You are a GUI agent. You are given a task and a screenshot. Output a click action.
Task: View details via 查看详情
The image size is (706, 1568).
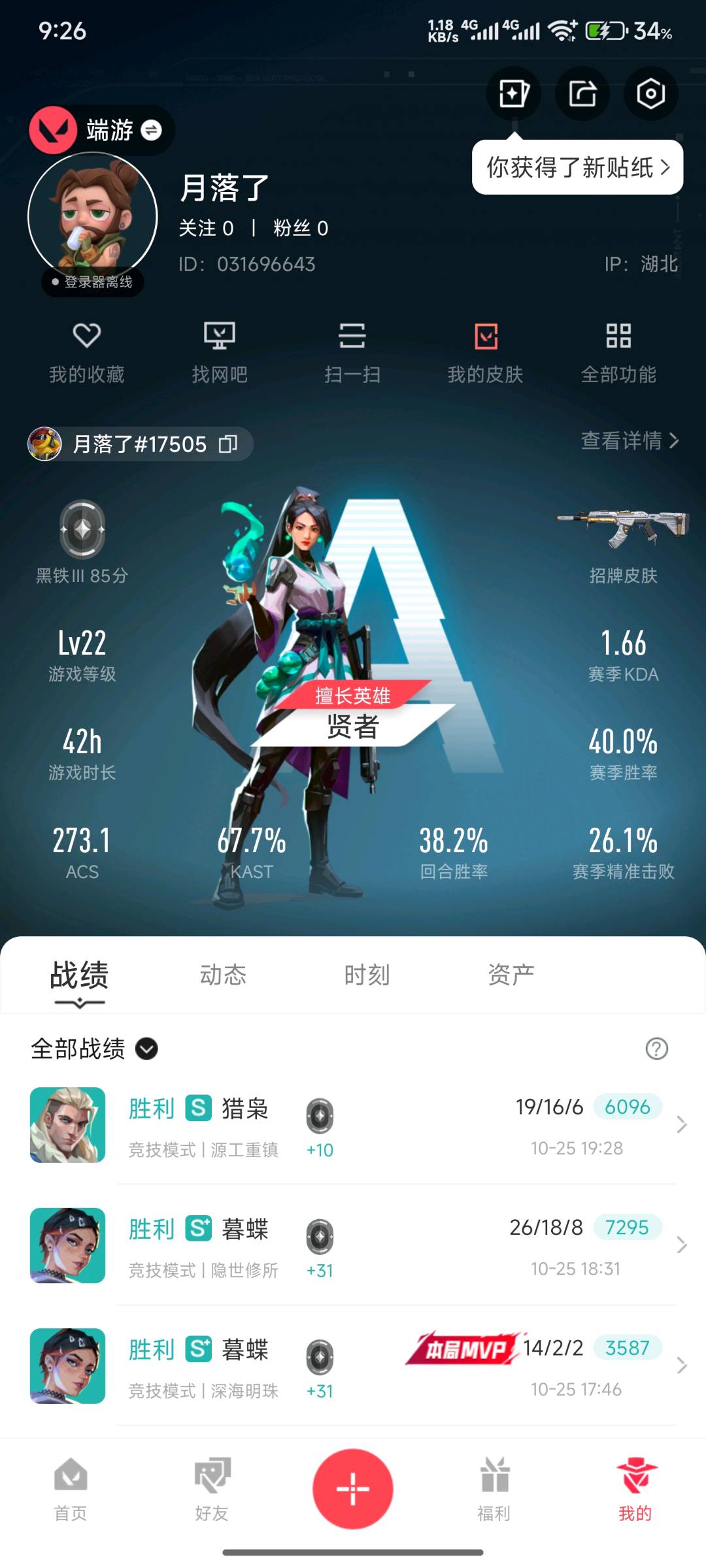(630, 441)
